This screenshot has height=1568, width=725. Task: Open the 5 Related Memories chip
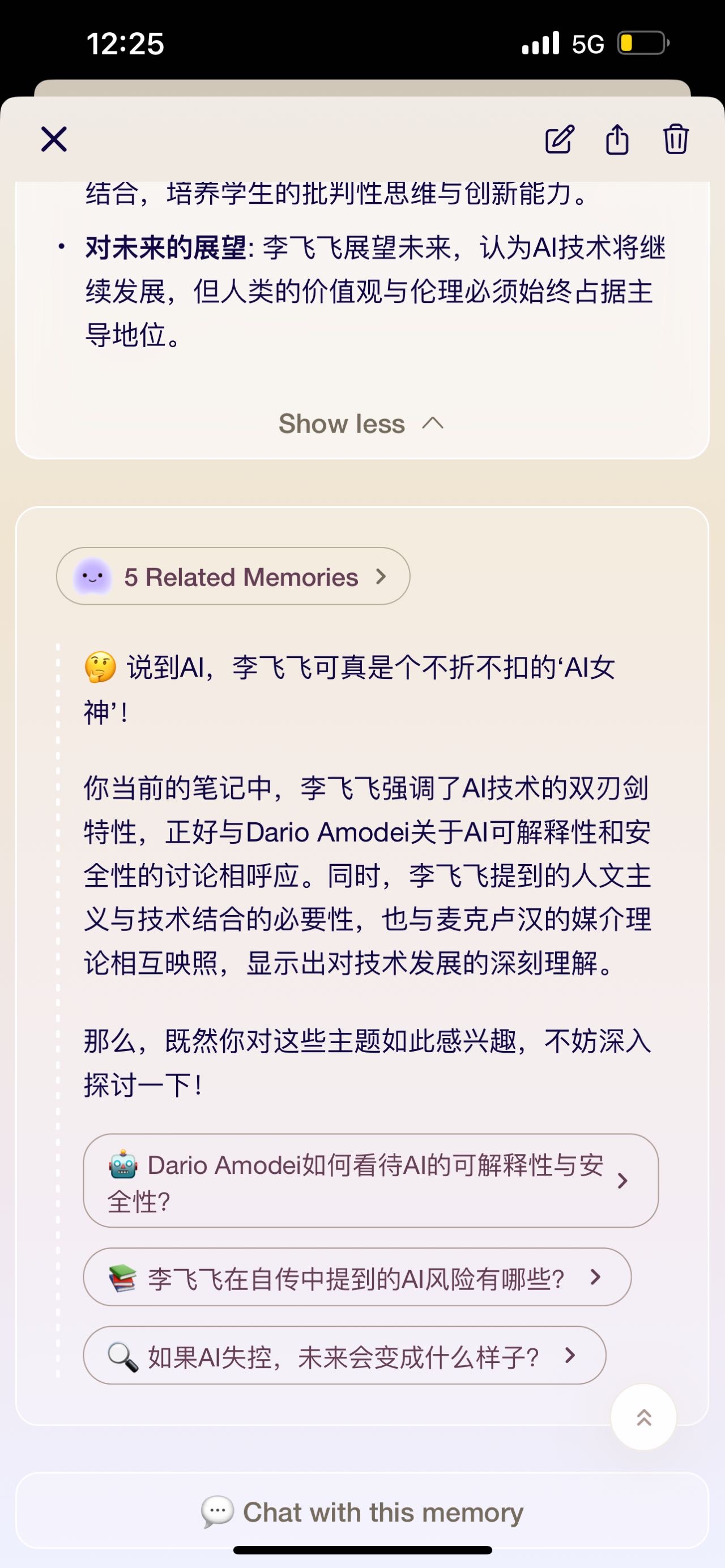tap(233, 576)
